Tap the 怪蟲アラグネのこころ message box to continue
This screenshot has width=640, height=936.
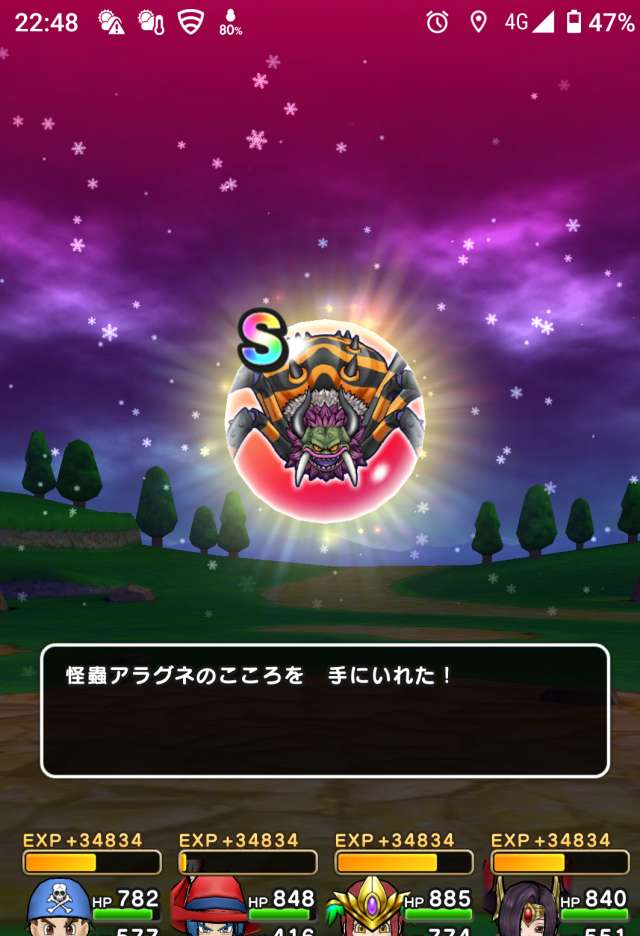[x=324, y=711]
